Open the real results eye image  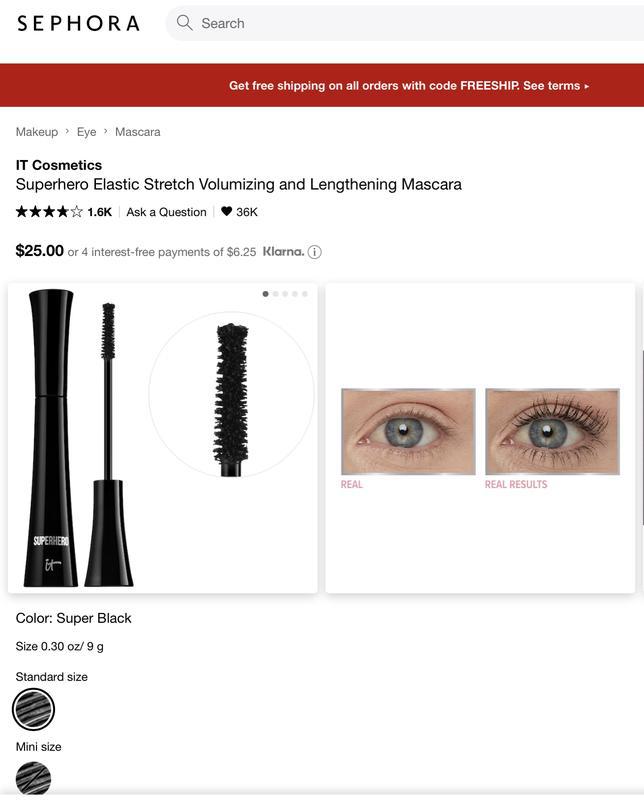click(480, 438)
